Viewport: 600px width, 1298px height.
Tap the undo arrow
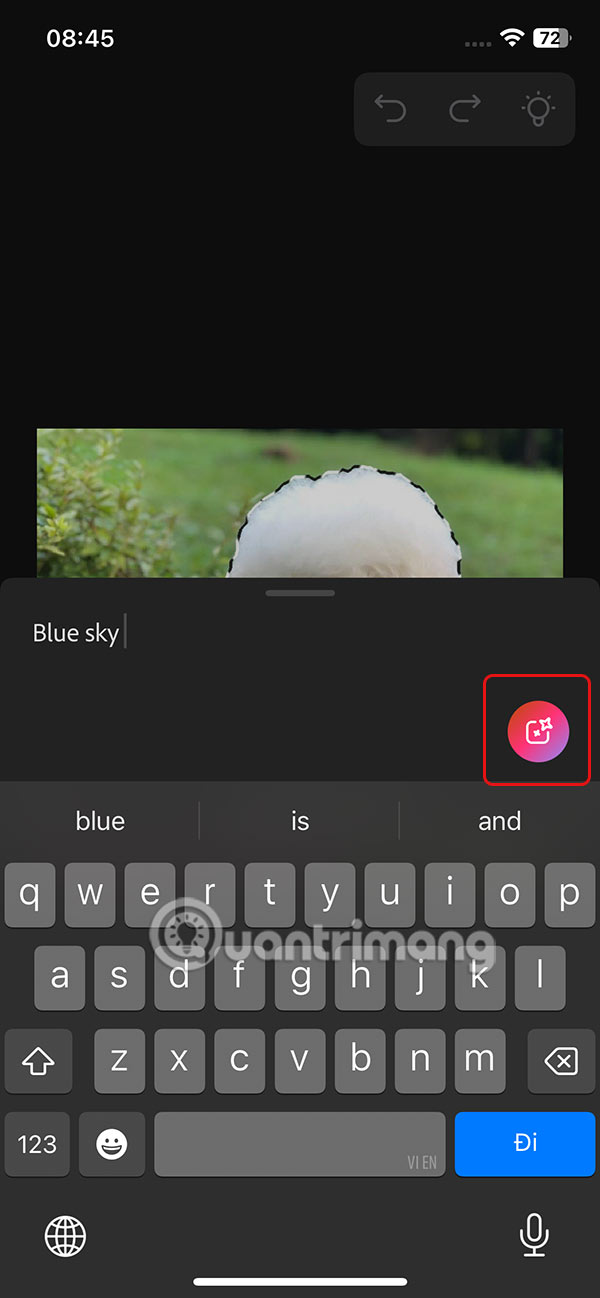390,109
